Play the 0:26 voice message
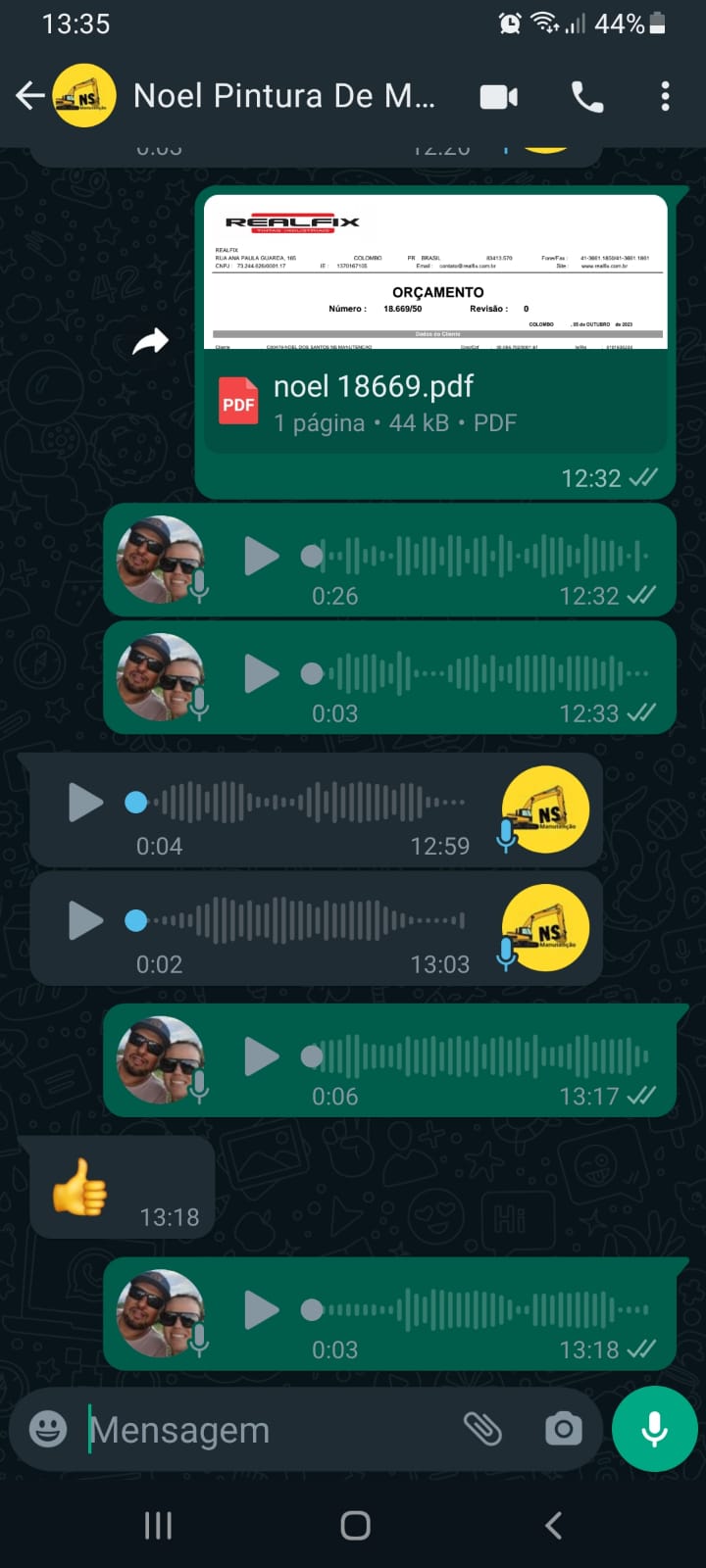Image resolution: width=706 pixels, height=1568 pixels. (261, 556)
